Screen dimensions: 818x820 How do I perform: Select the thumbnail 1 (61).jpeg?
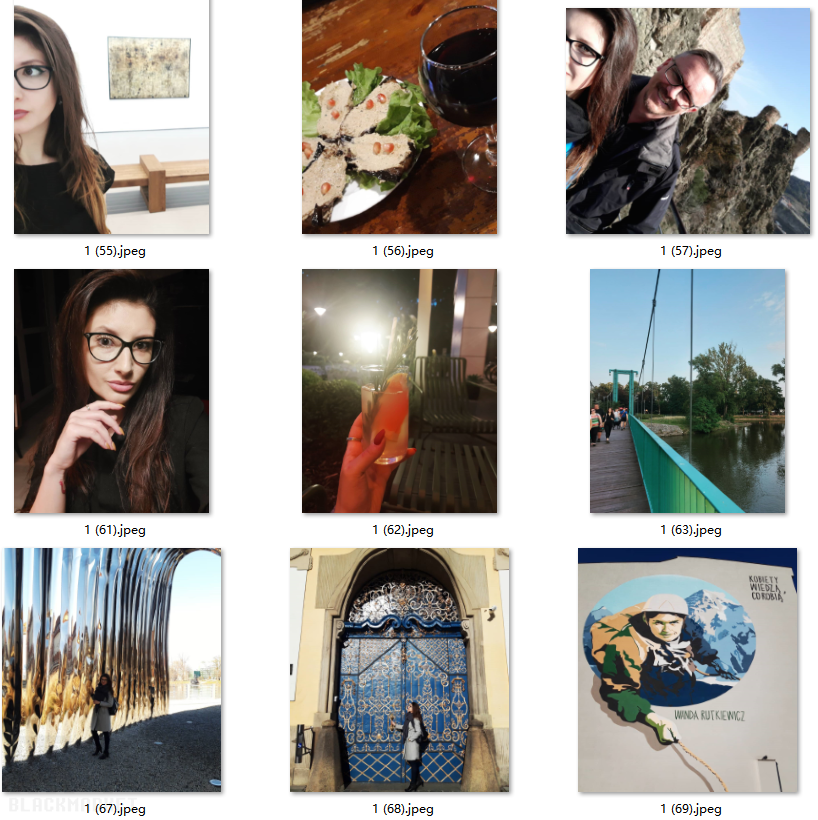tap(111, 391)
